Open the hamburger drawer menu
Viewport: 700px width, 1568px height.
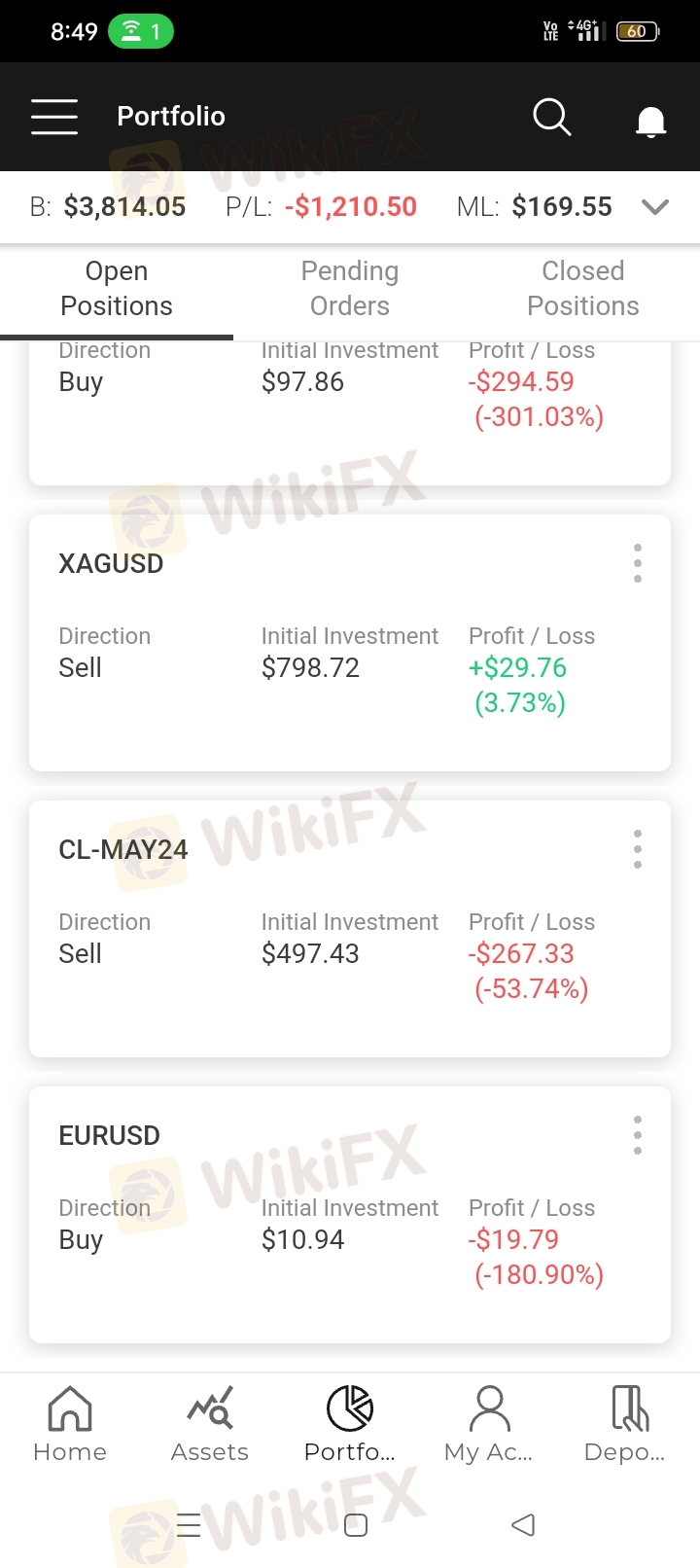(54, 117)
